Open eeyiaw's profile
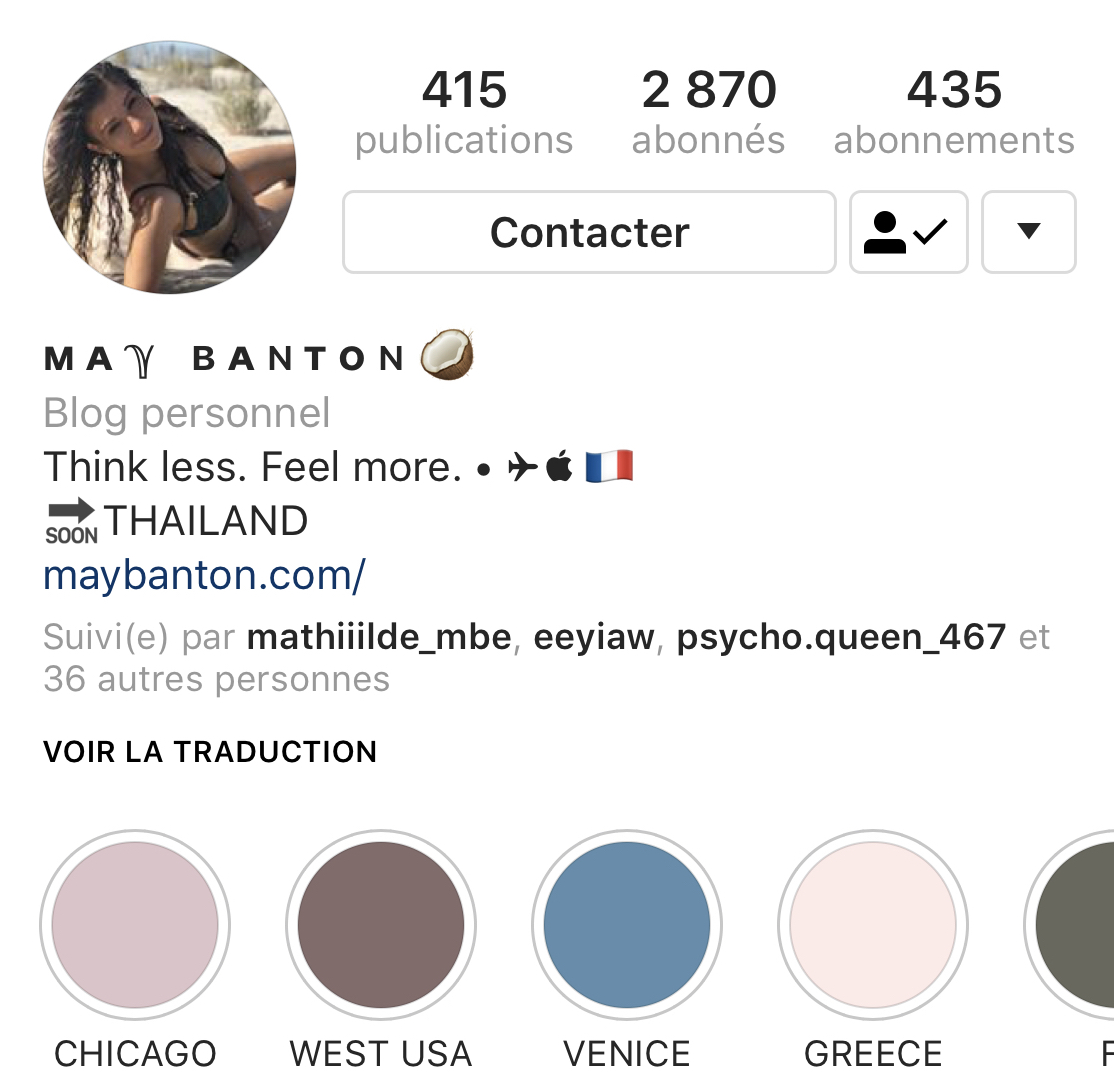The height and width of the screenshot is (1080, 1114). [x=594, y=637]
